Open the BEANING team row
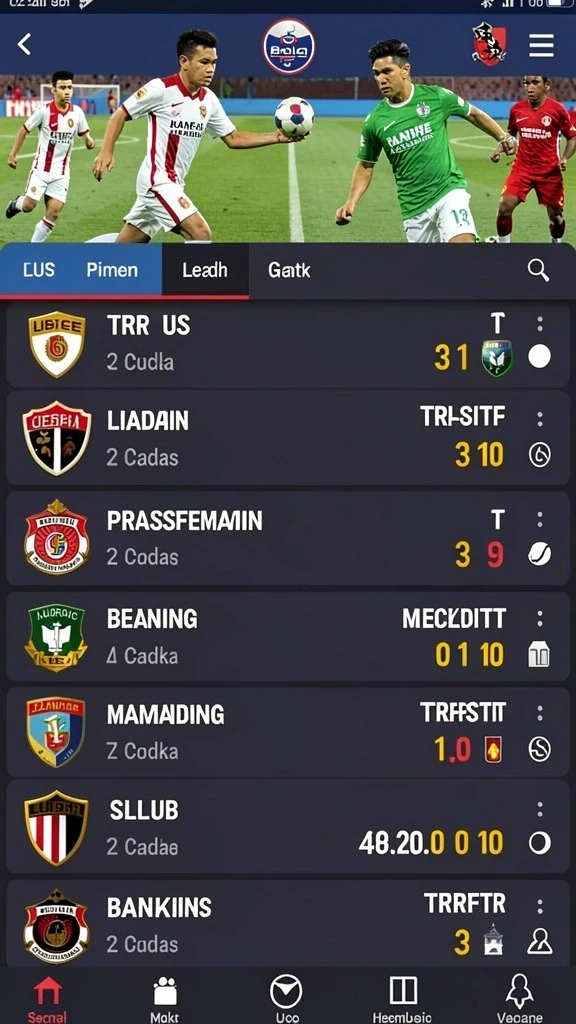 click(288, 637)
